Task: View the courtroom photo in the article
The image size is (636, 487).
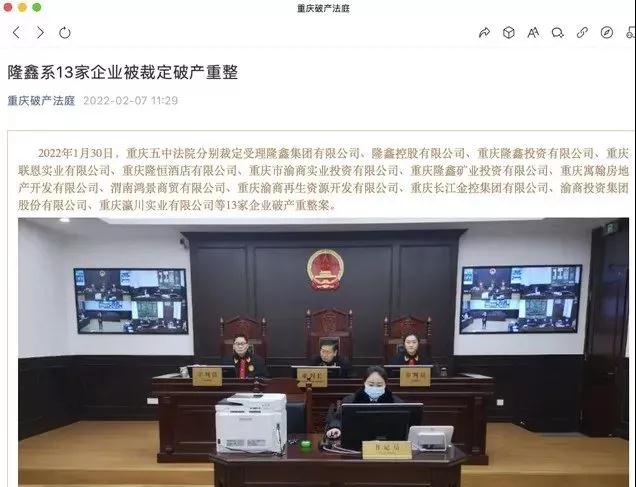Action: coord(325,350)
